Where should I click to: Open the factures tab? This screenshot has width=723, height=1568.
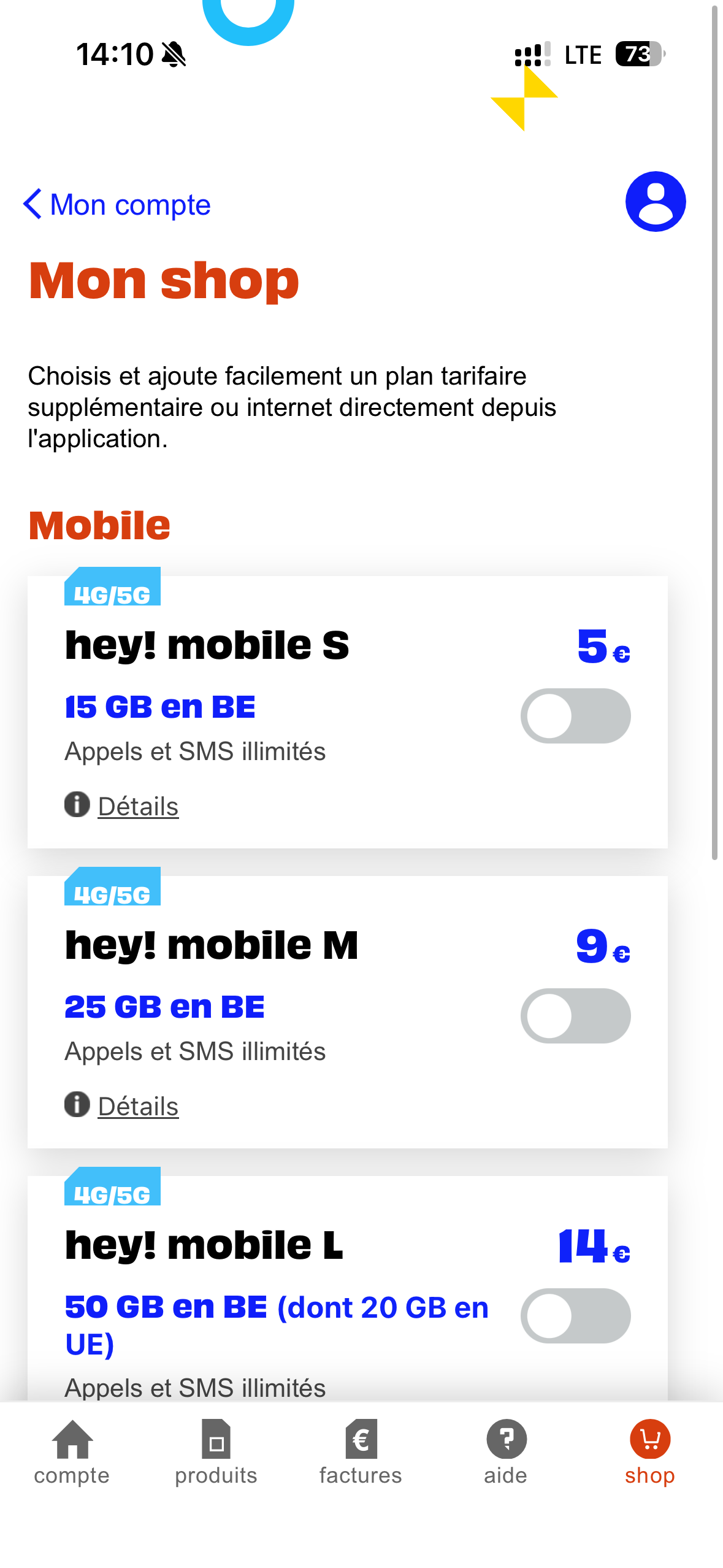(x=361, y=1452)
